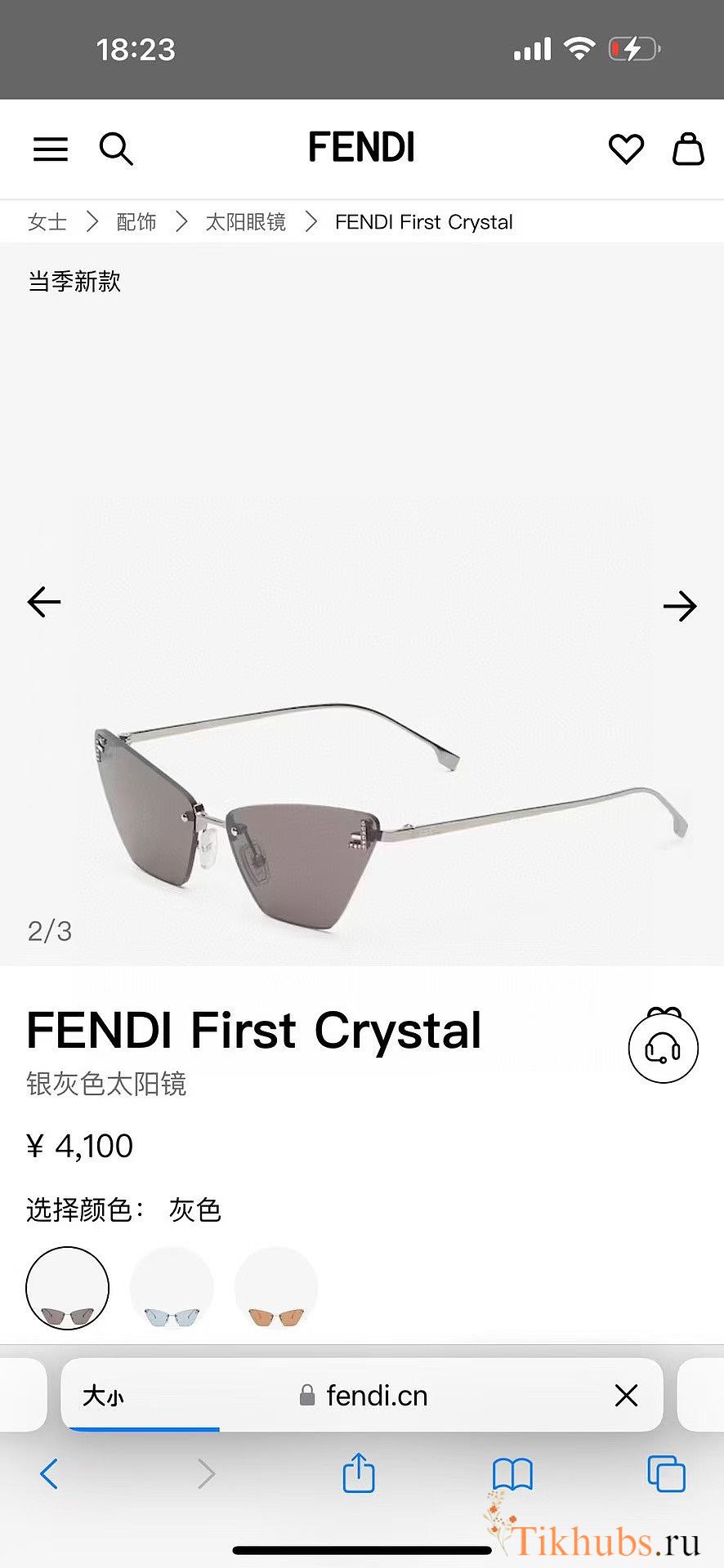
Task: Go to 太阳眼镜 breadcrumb category
Action: click(245, 222)
